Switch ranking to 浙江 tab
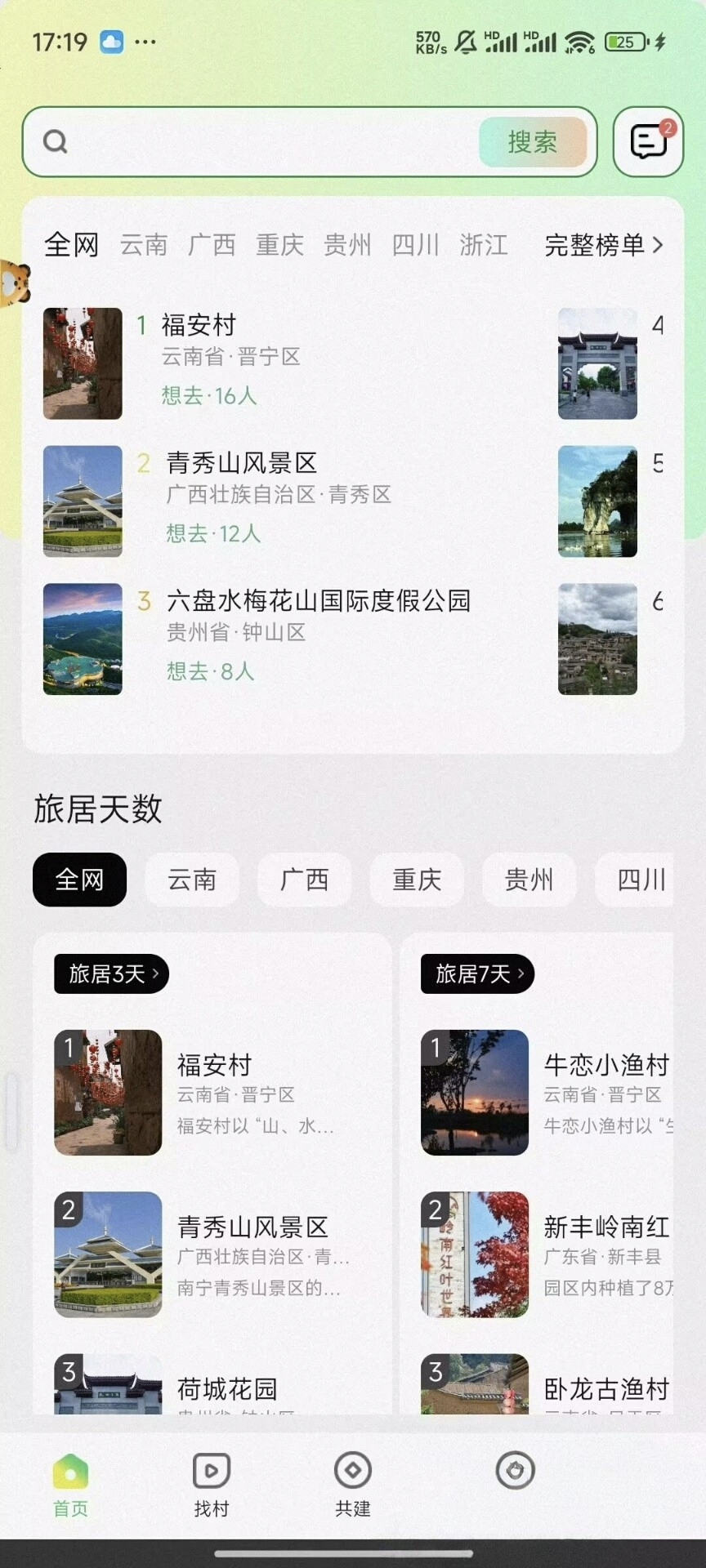The height and width of the screenshot is (1568, 706). (x=484, y=245)
